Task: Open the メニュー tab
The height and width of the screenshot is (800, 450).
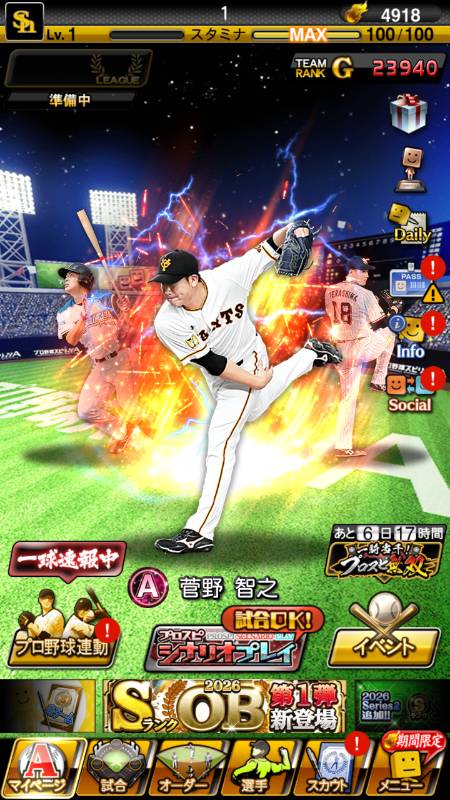Action: tap(408, 767)
